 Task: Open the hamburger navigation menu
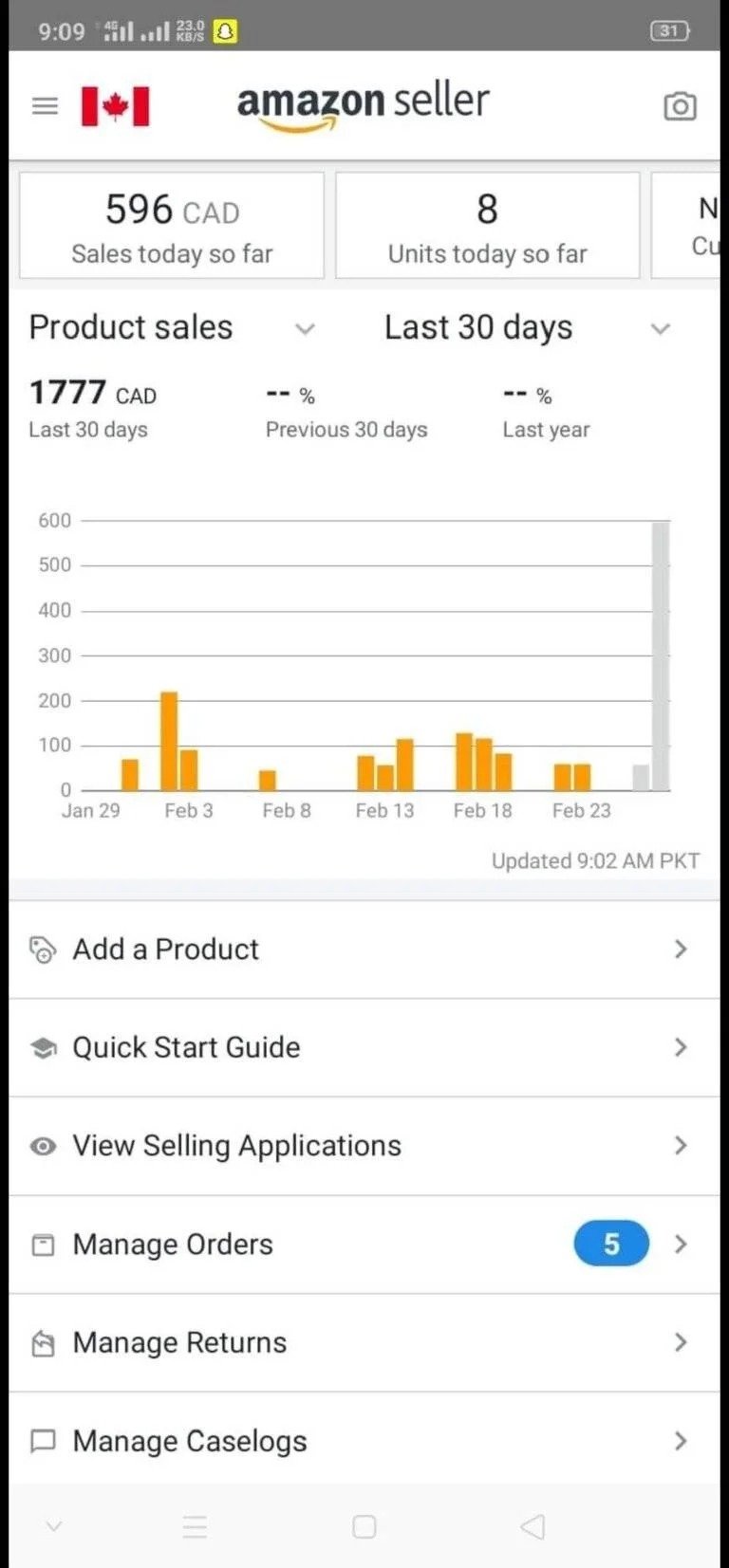point(45,105)
